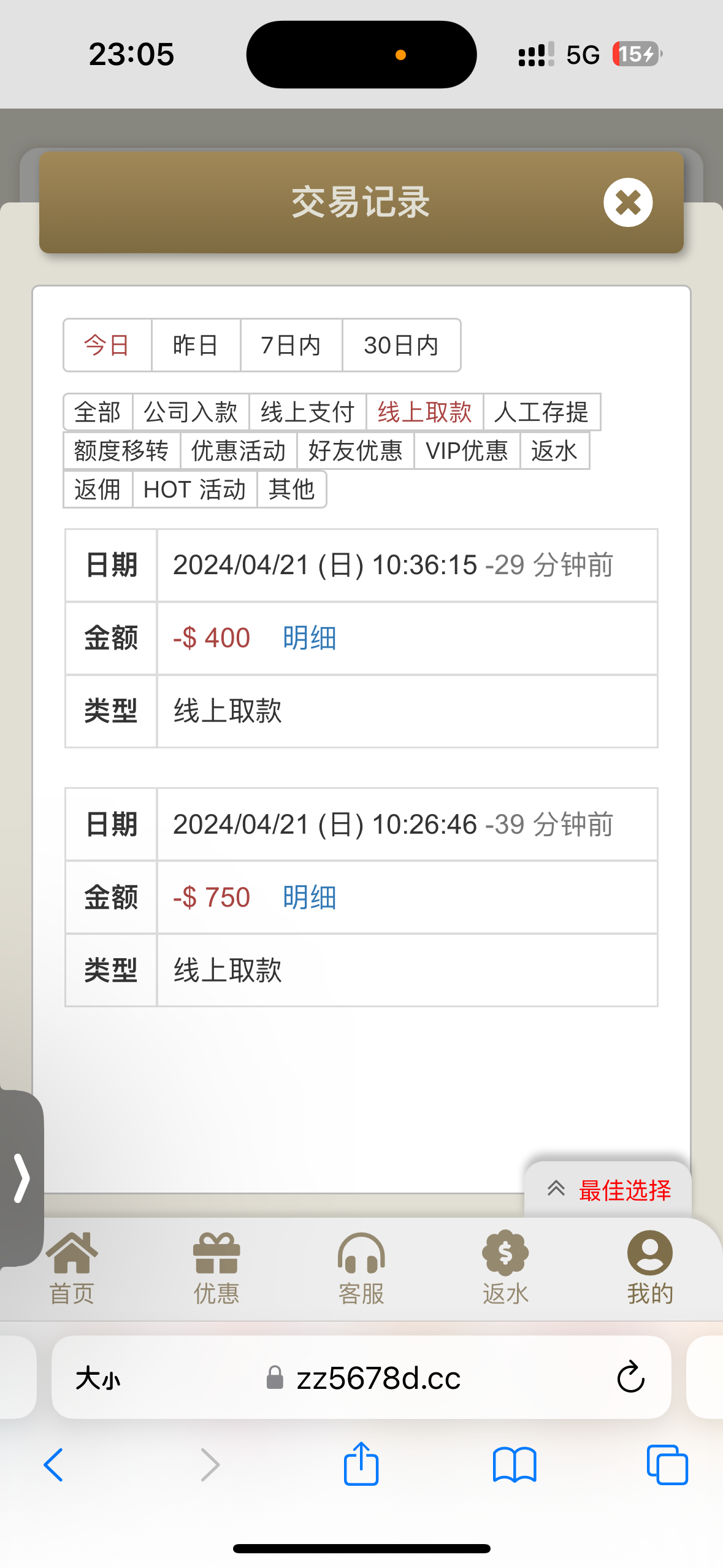The height and width of the screenshot is (1568, 723).
Task: Reload the page in Safari
Action: (x=630, y=1378)
